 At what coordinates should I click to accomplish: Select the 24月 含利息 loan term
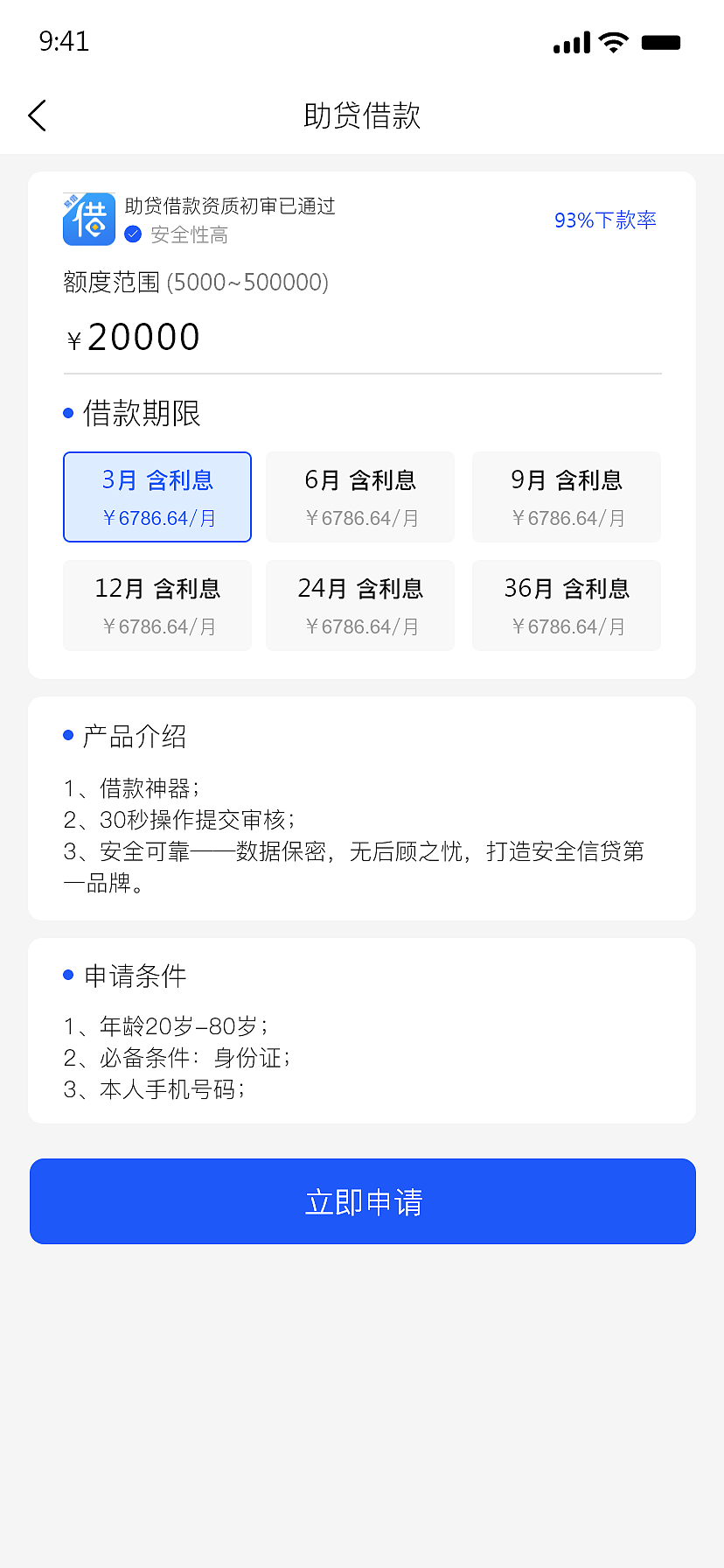tap(359, 605)
